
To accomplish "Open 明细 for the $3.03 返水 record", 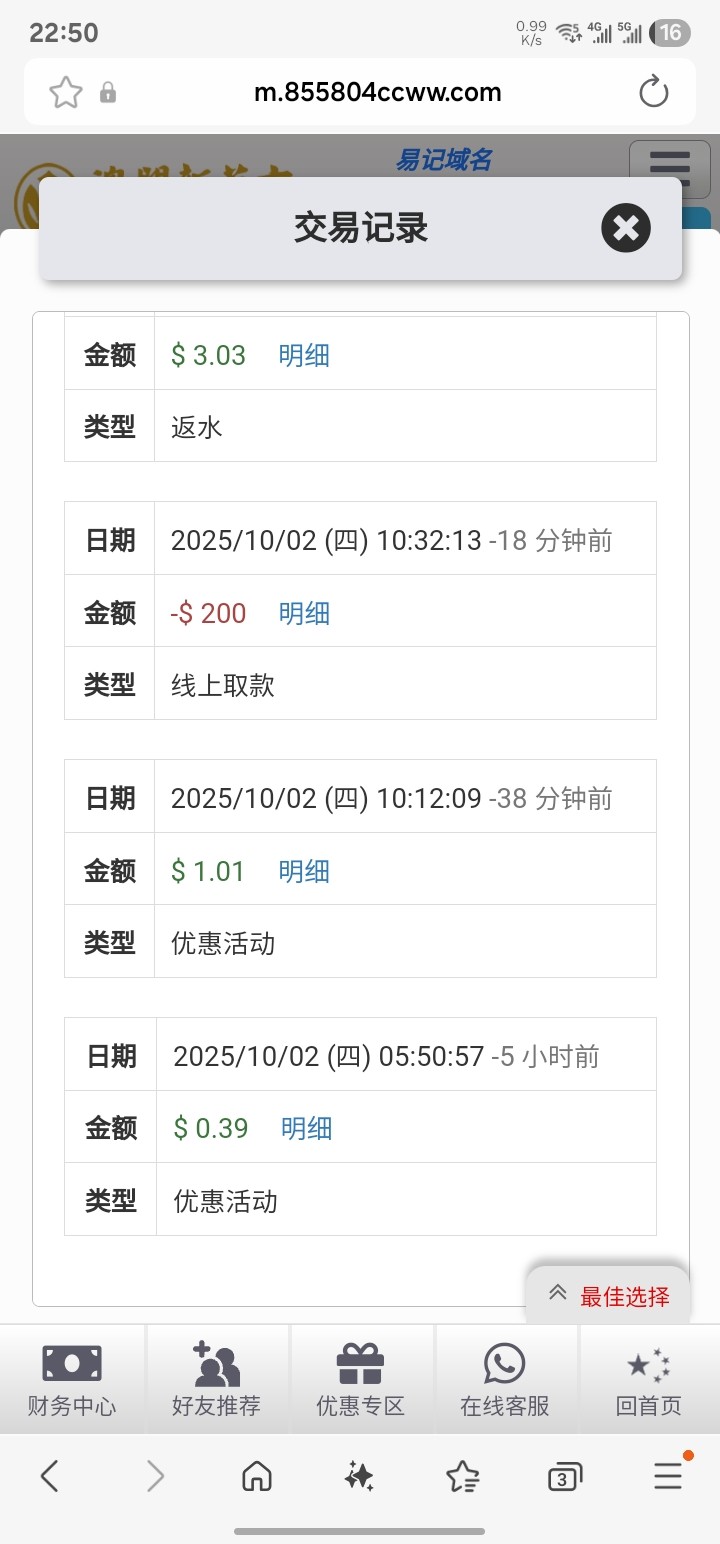I will [x=304, y=355].
